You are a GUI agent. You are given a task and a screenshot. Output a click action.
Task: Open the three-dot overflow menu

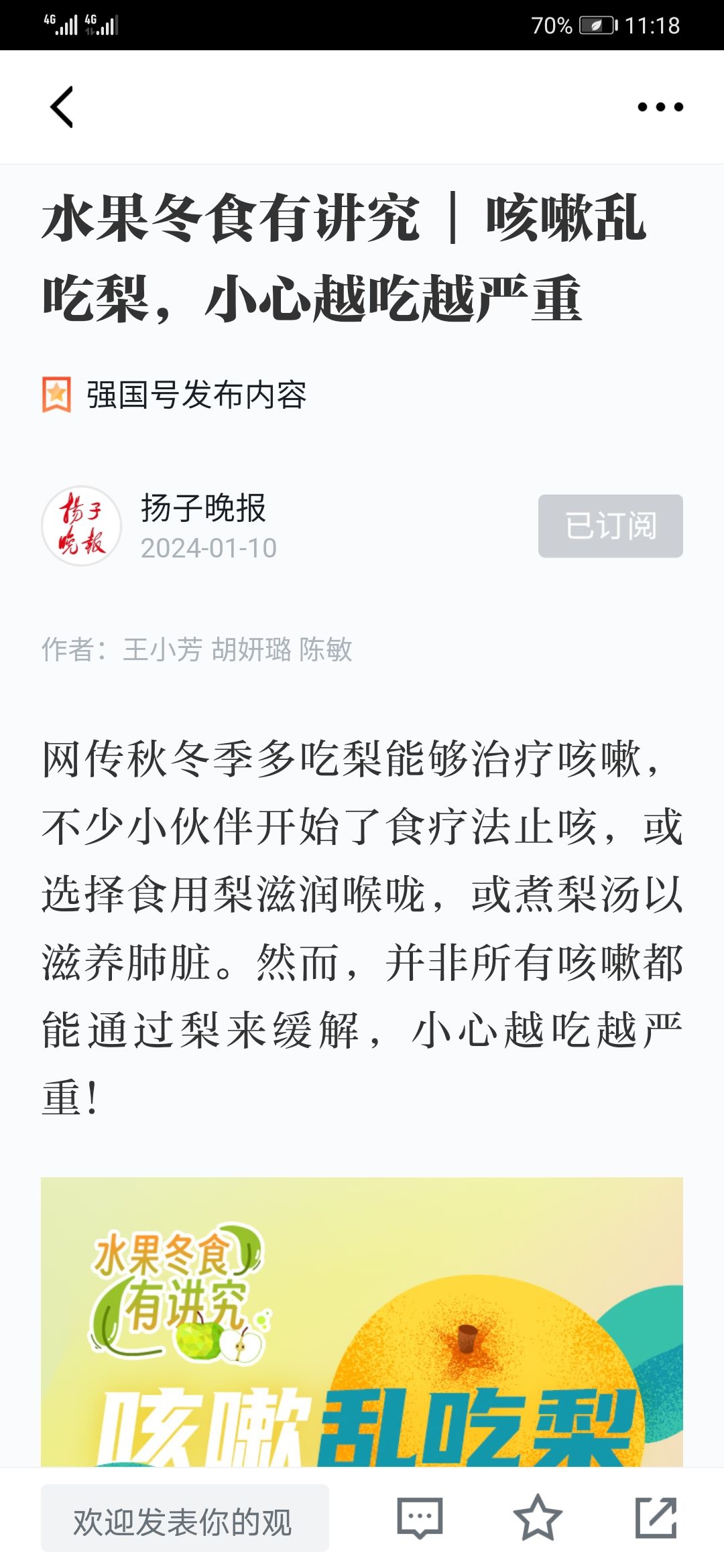[x=660, y=107]
